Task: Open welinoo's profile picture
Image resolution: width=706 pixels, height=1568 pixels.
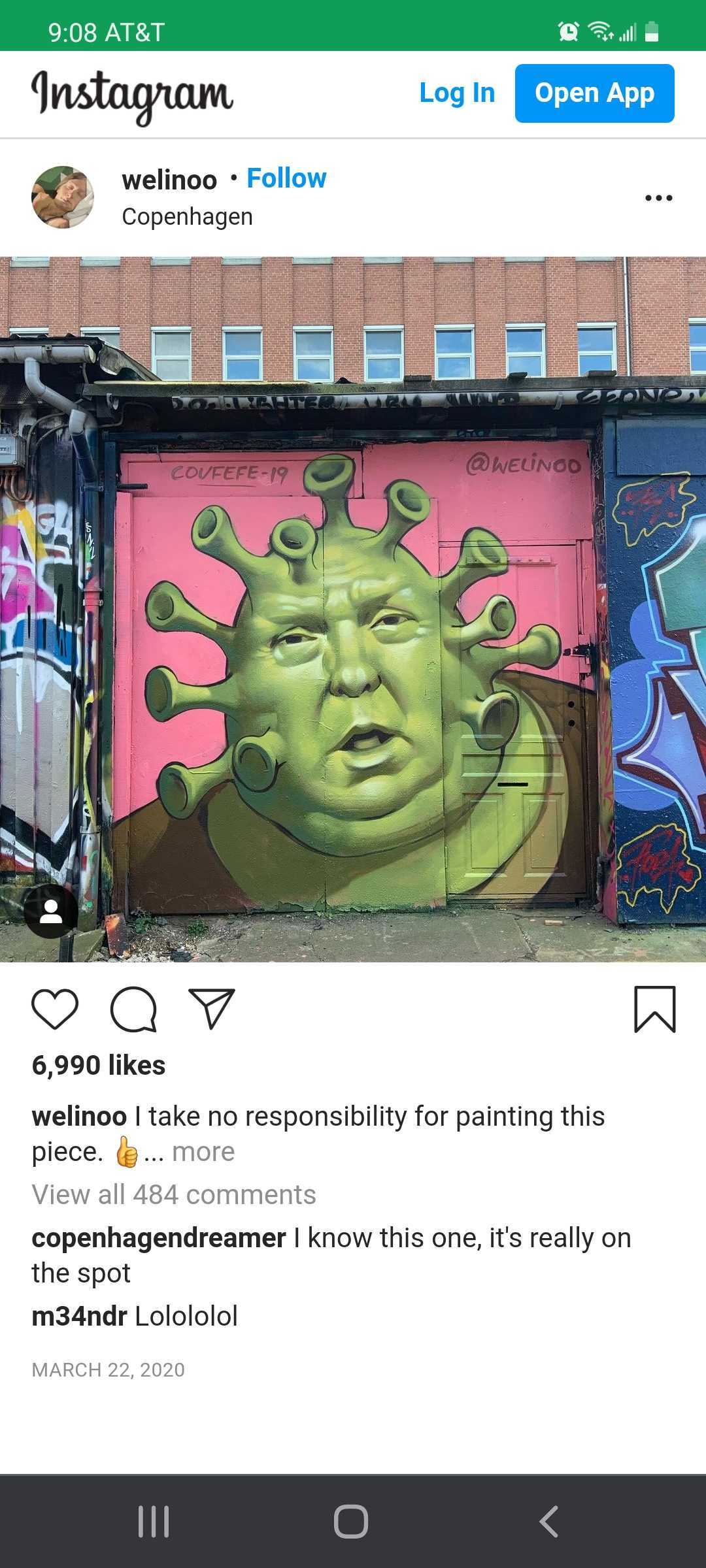Action: 63,197
